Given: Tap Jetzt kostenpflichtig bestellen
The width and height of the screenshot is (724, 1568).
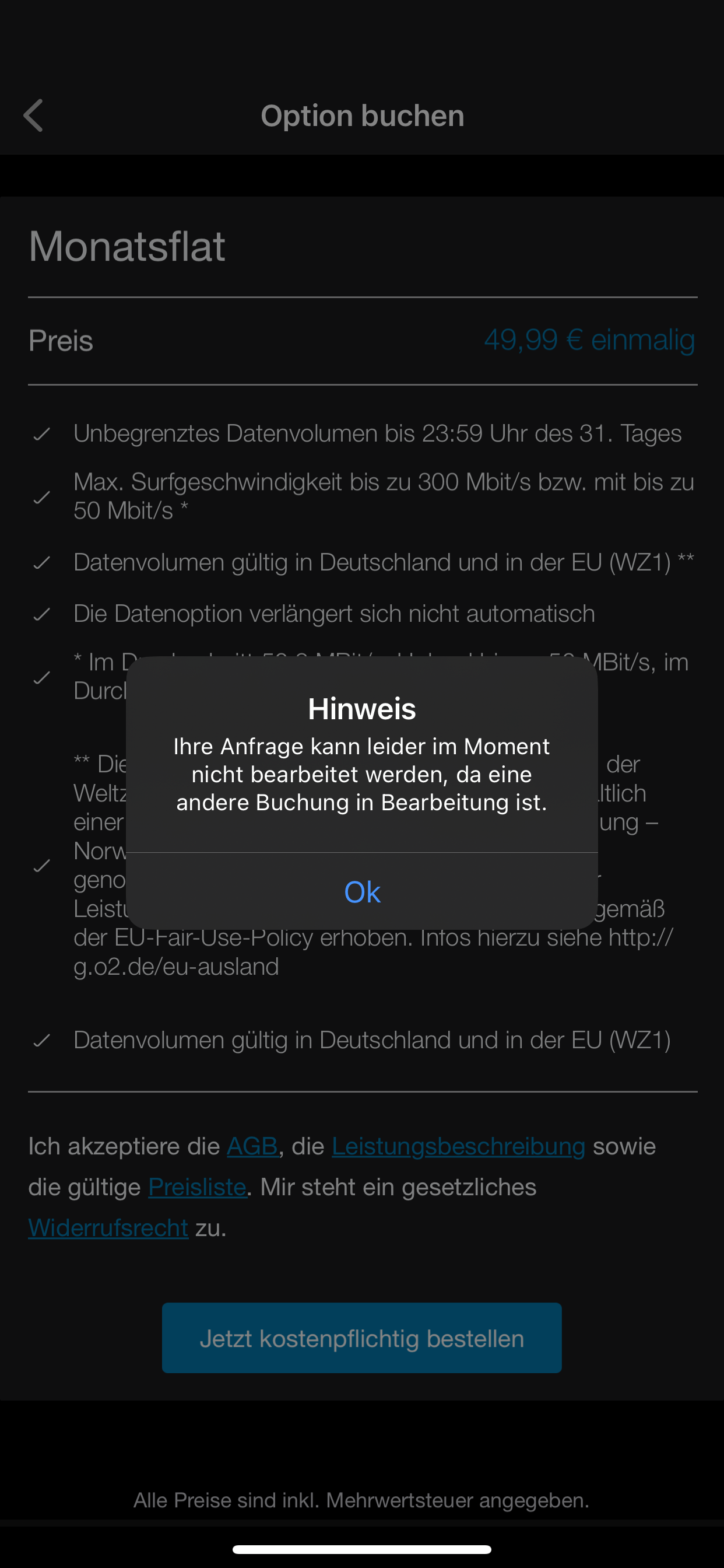Looking at the screenshot, I should tap(361, 1338).
